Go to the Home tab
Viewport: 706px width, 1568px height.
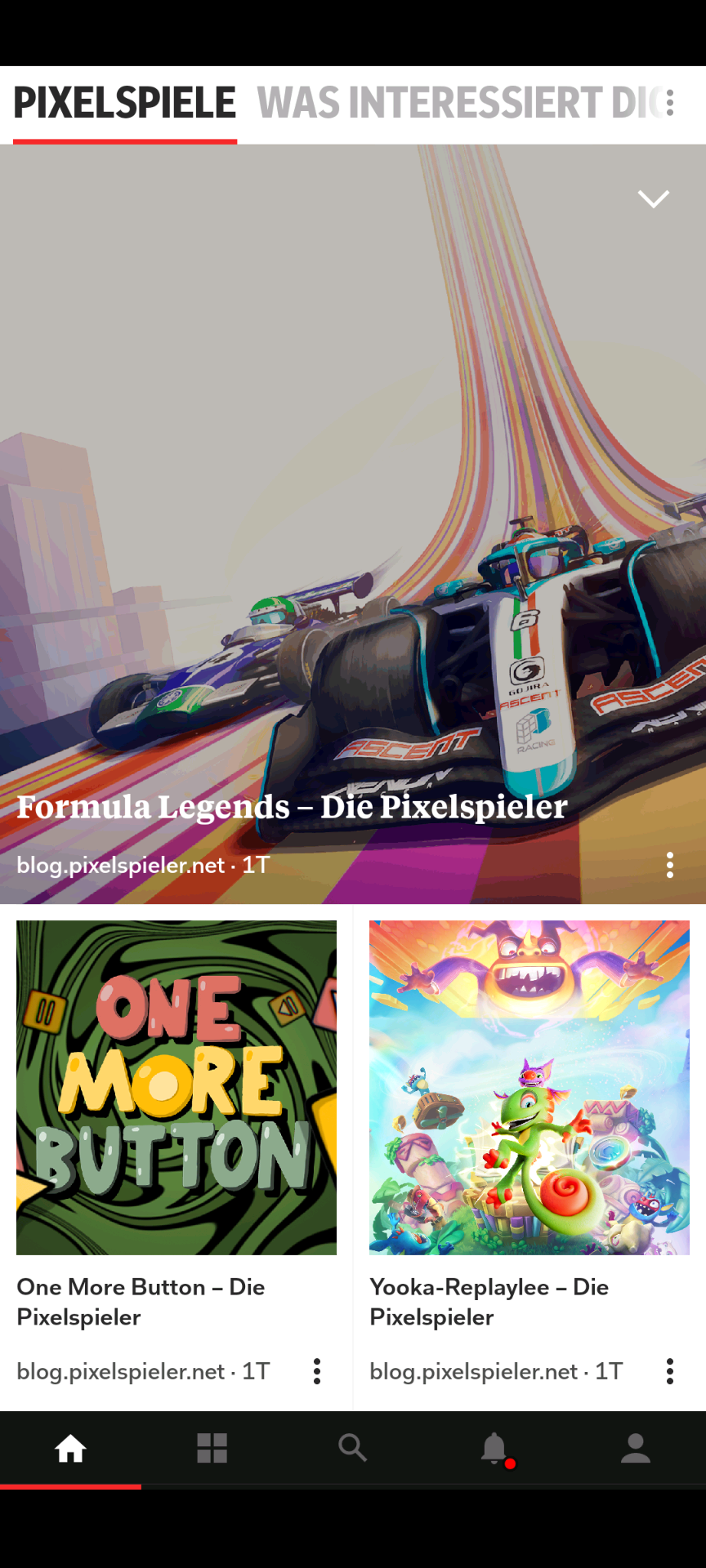(70, 1449)
